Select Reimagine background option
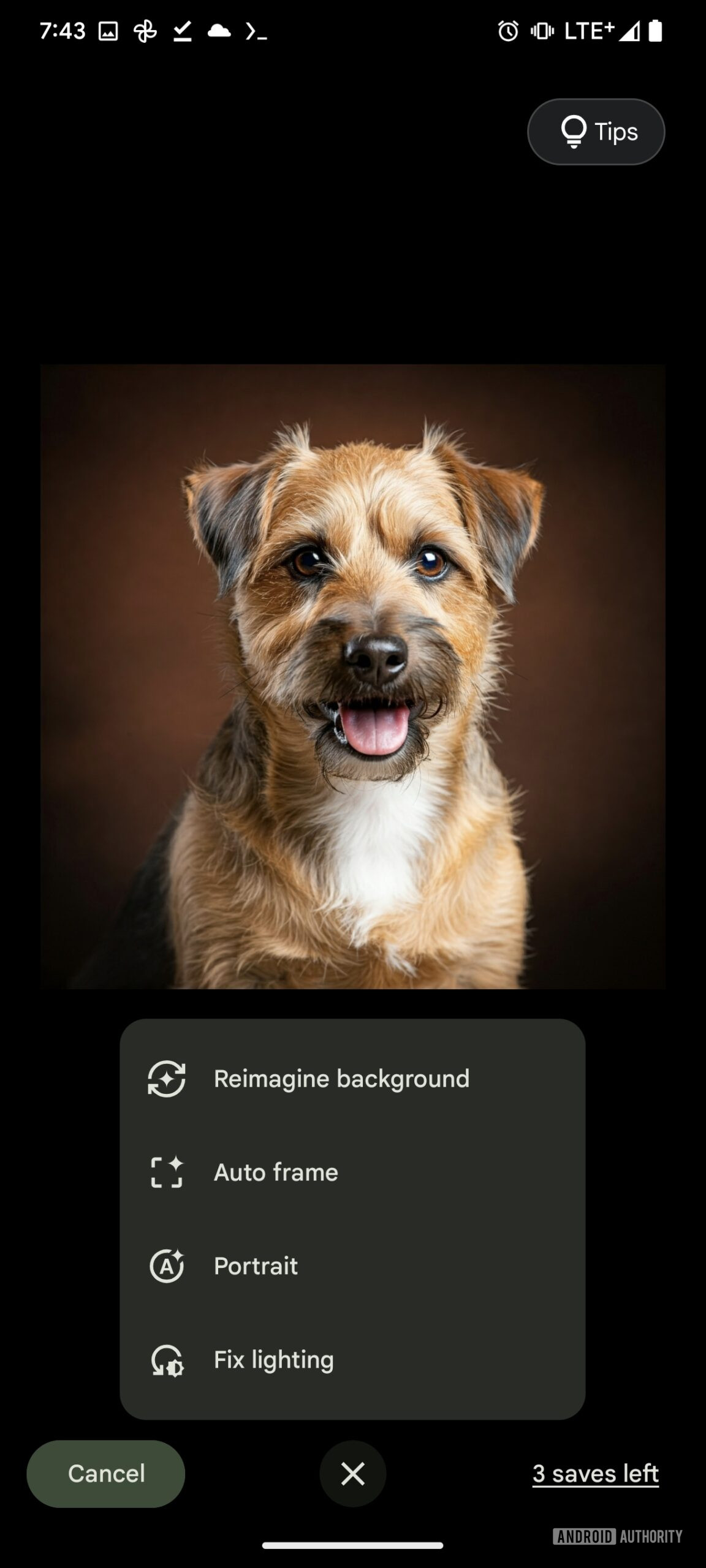The width and height of the screenshot is (706, 1568). pos(341,1079)
